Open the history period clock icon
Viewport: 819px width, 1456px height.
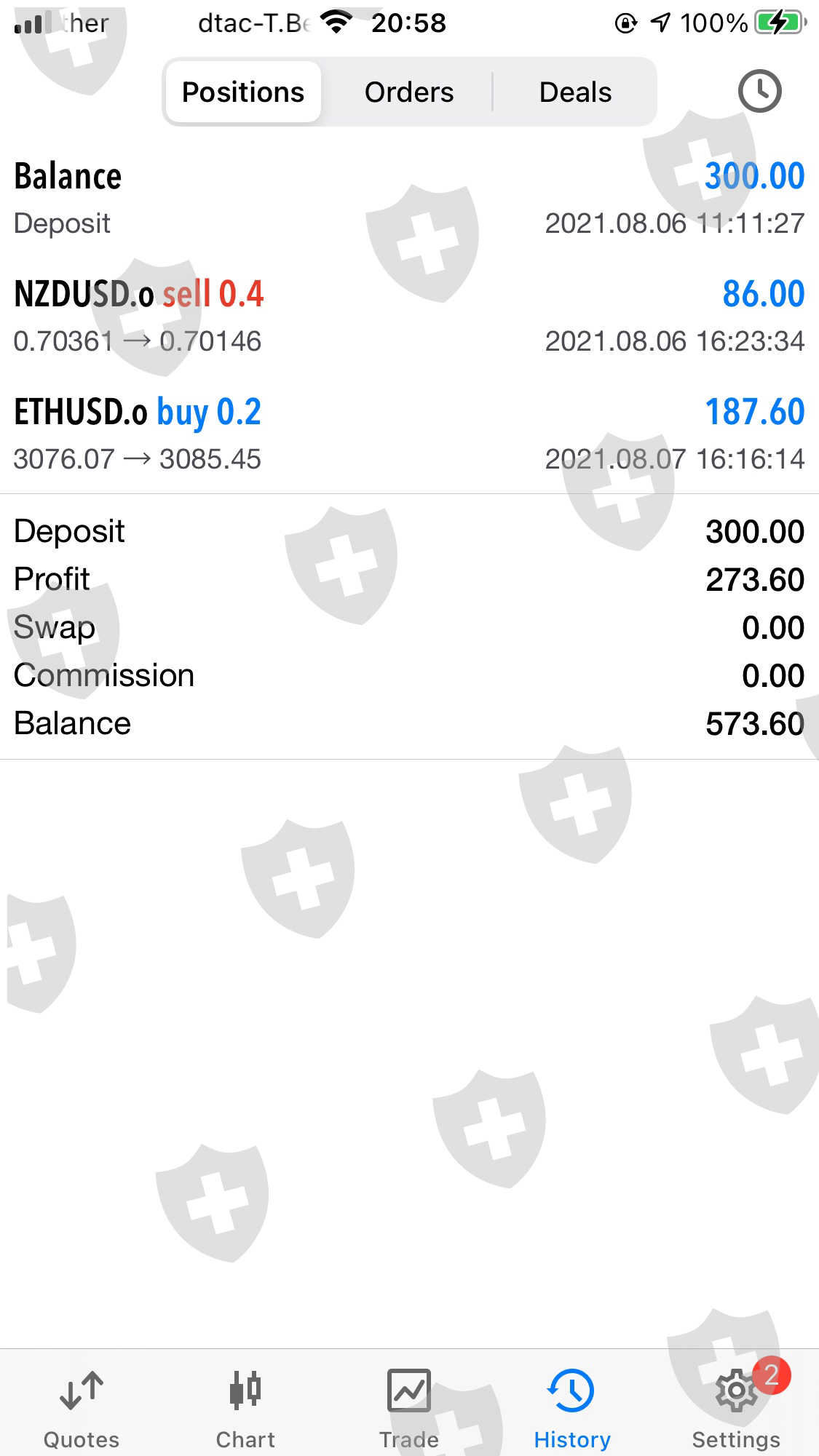[759, 92]
